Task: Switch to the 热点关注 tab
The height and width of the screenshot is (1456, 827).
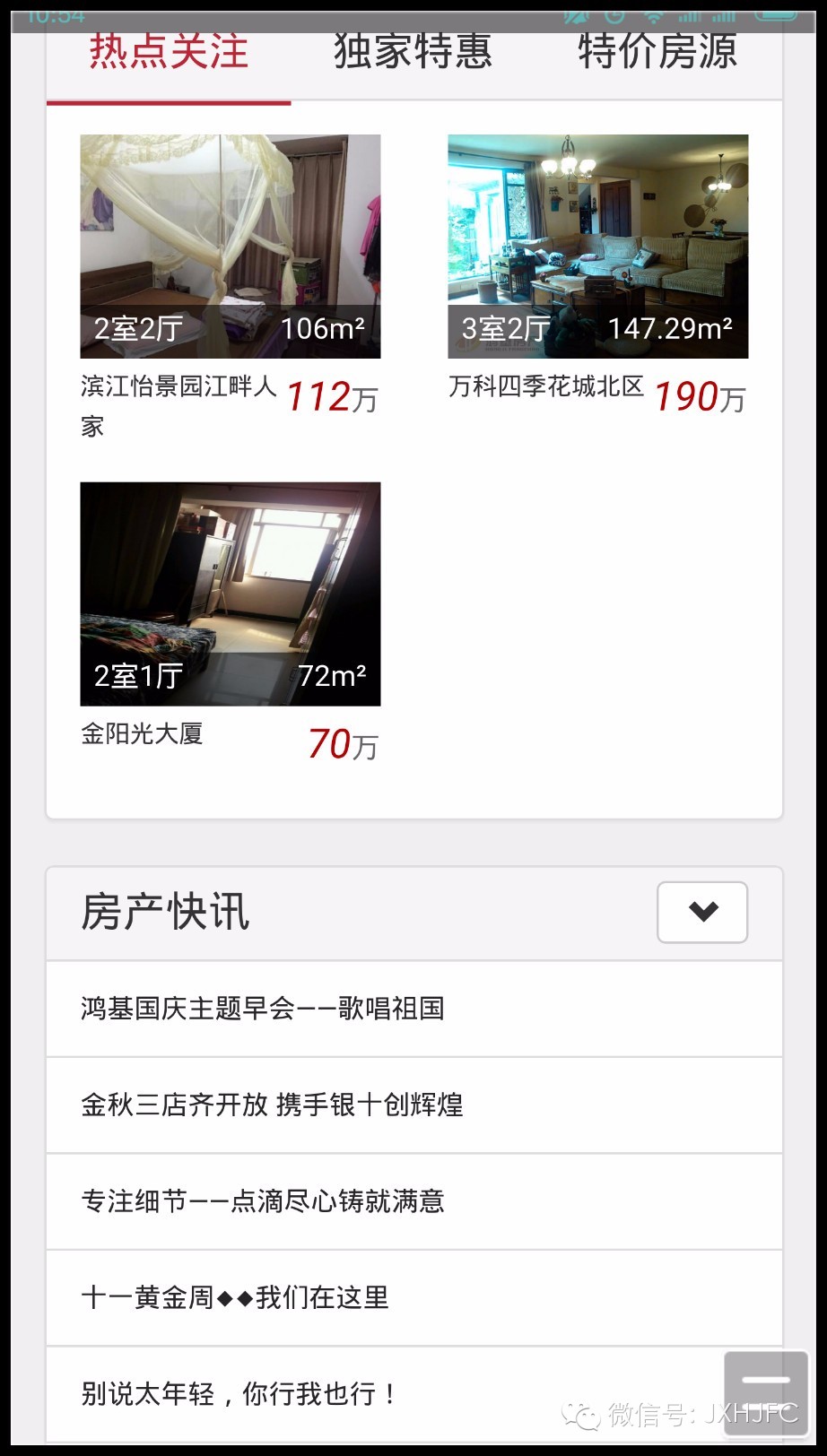Action: point(169,54)
